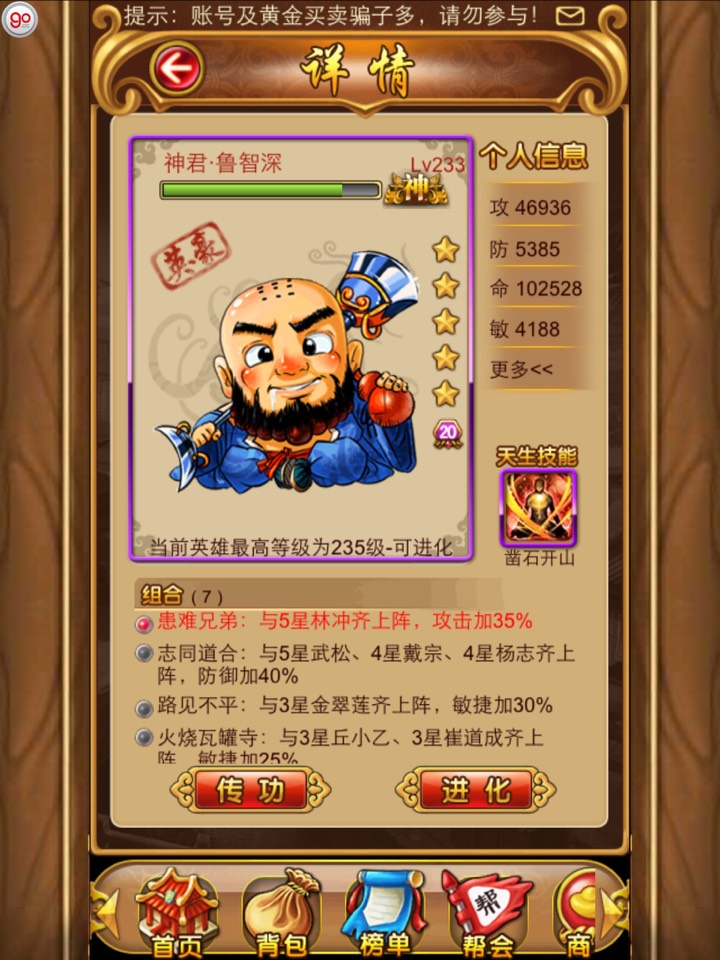The width and height of the screenshot is (720, 960).
Task: Go back with the red arrow
Action: coord(178,69)
